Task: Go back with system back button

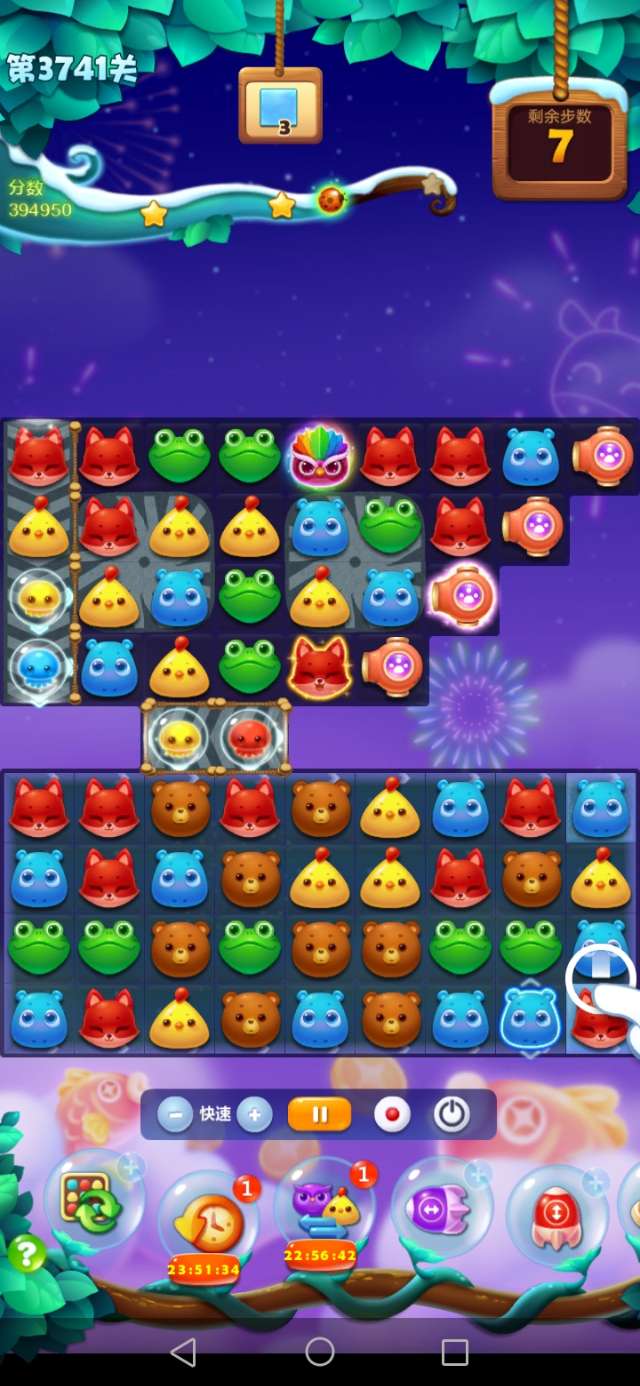Action: 183,1352
